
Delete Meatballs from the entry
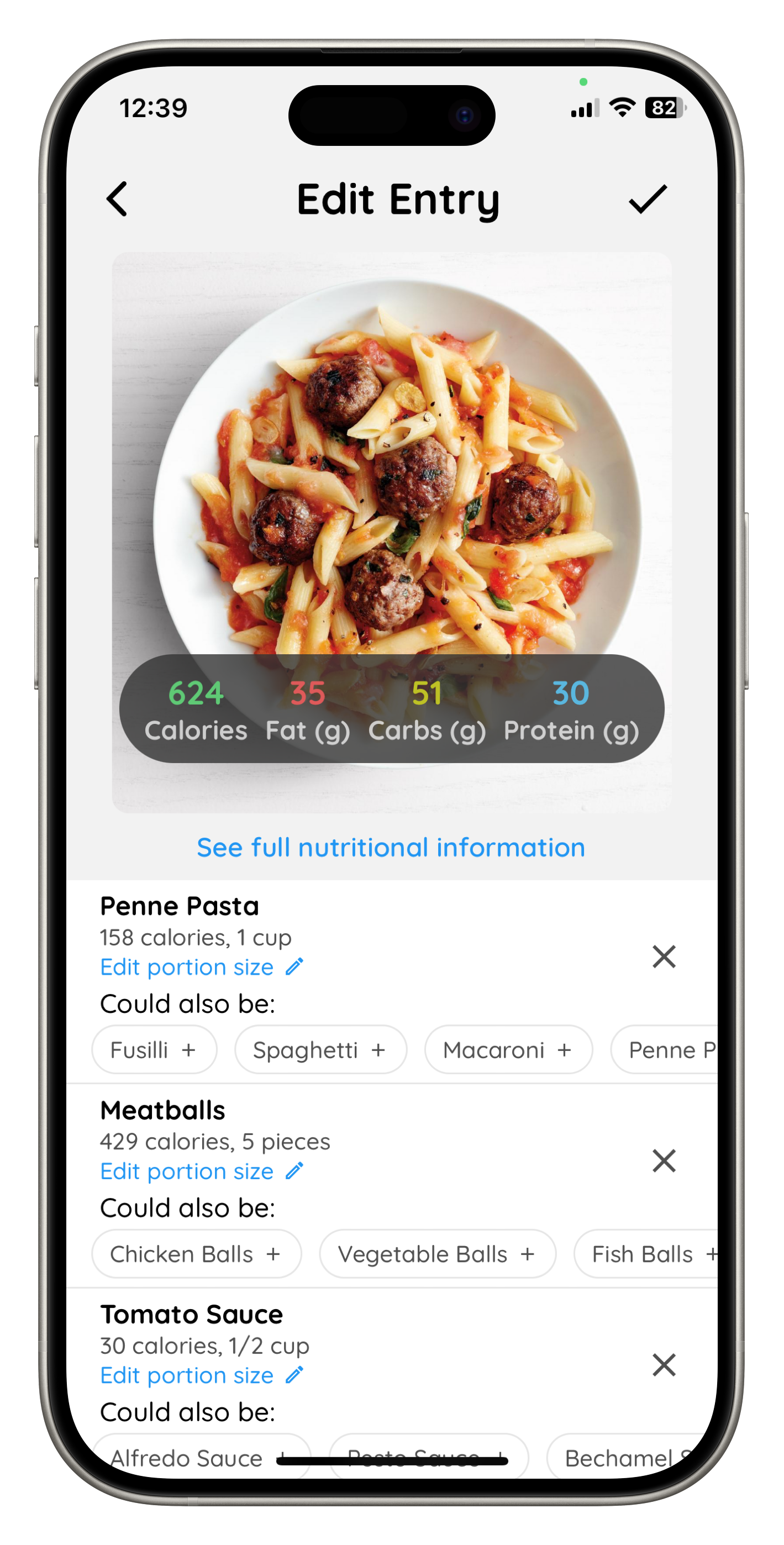[664, 1160]
